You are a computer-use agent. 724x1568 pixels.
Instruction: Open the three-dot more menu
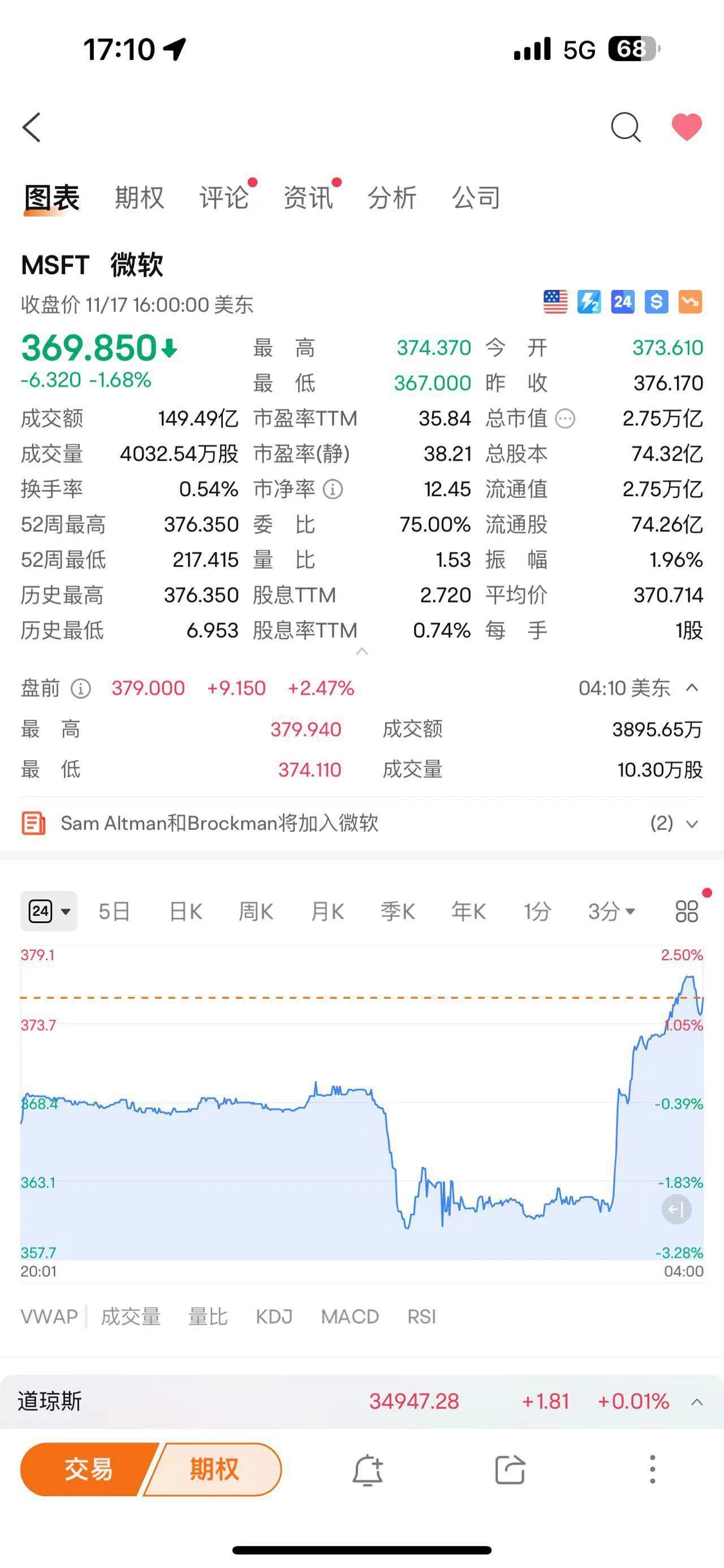point(653,1470)
